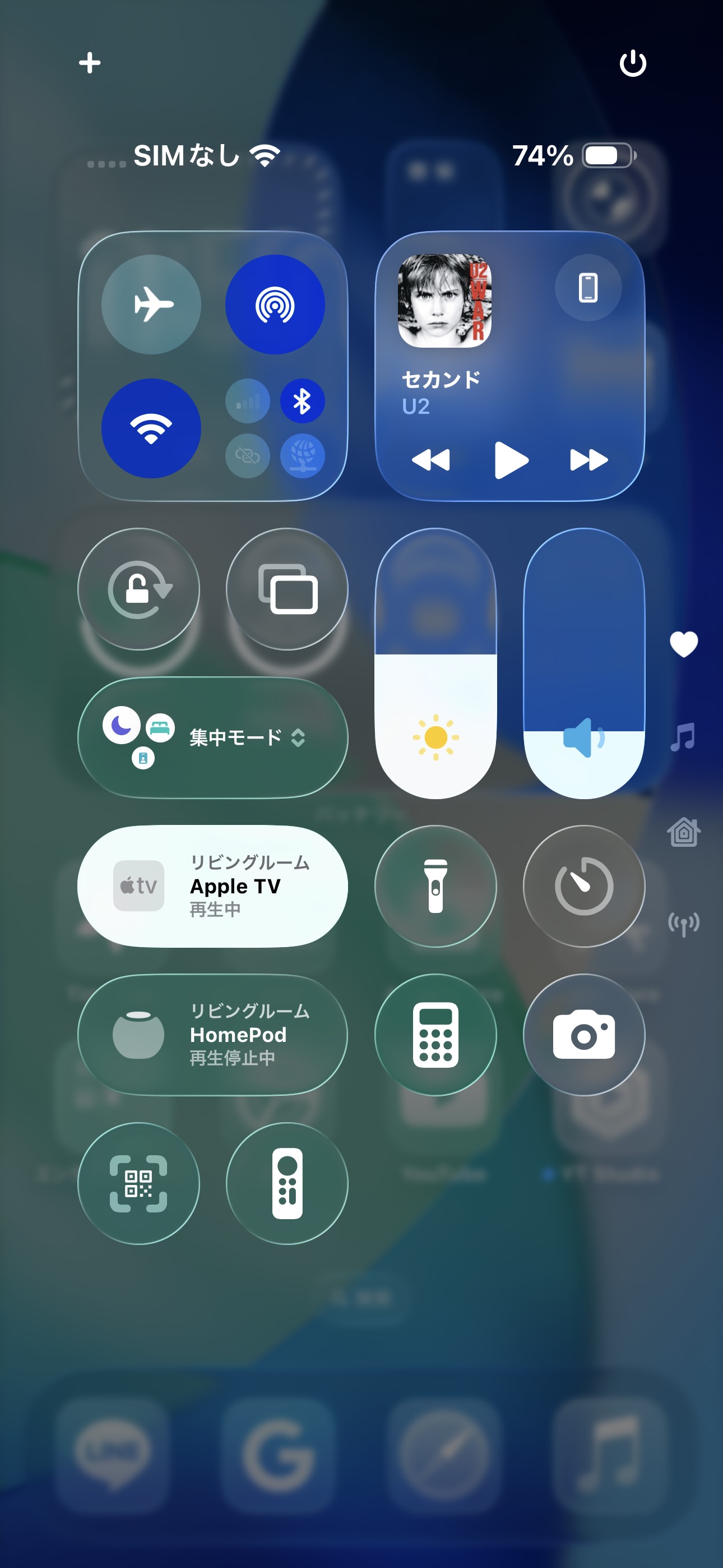Go back to the previous track
This screenshot has height=1568, width=723.
(431, 460)
